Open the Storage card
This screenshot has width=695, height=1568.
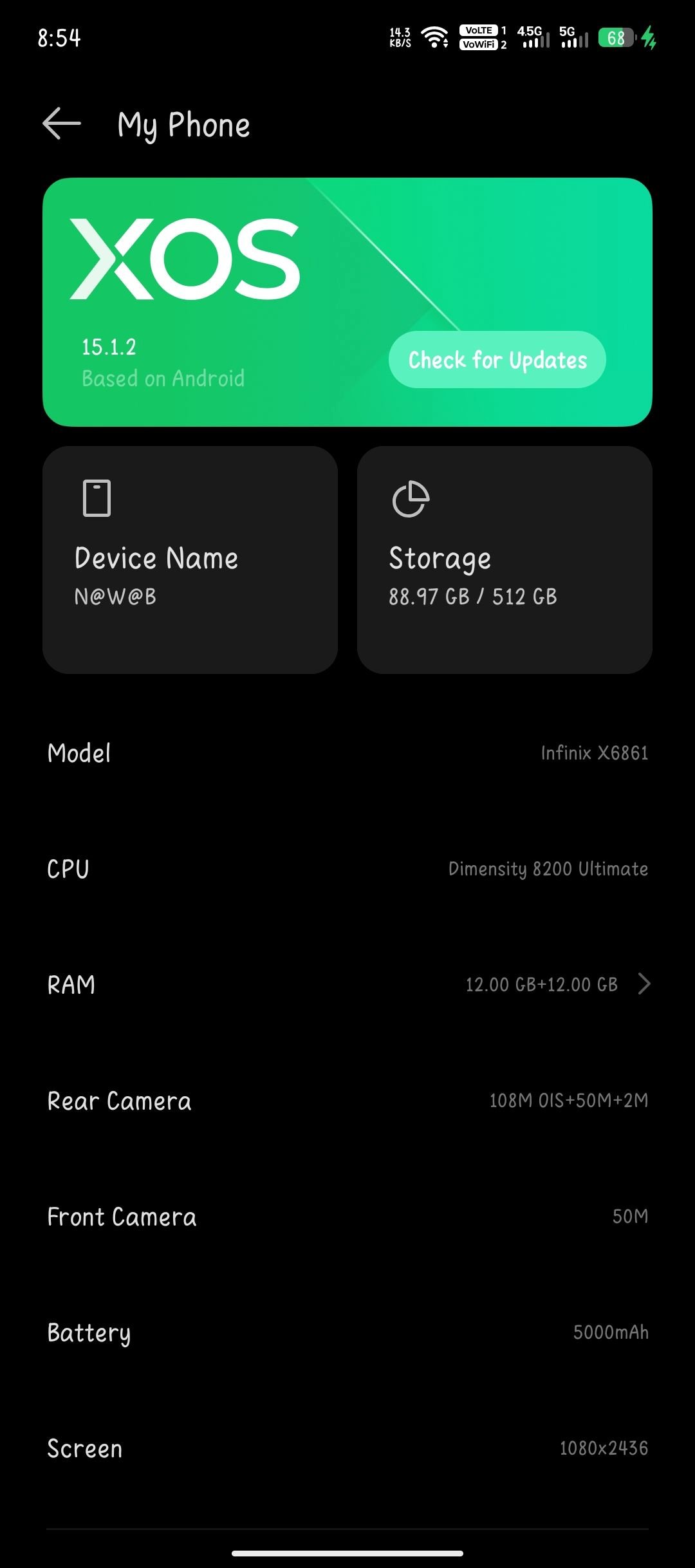505,559
